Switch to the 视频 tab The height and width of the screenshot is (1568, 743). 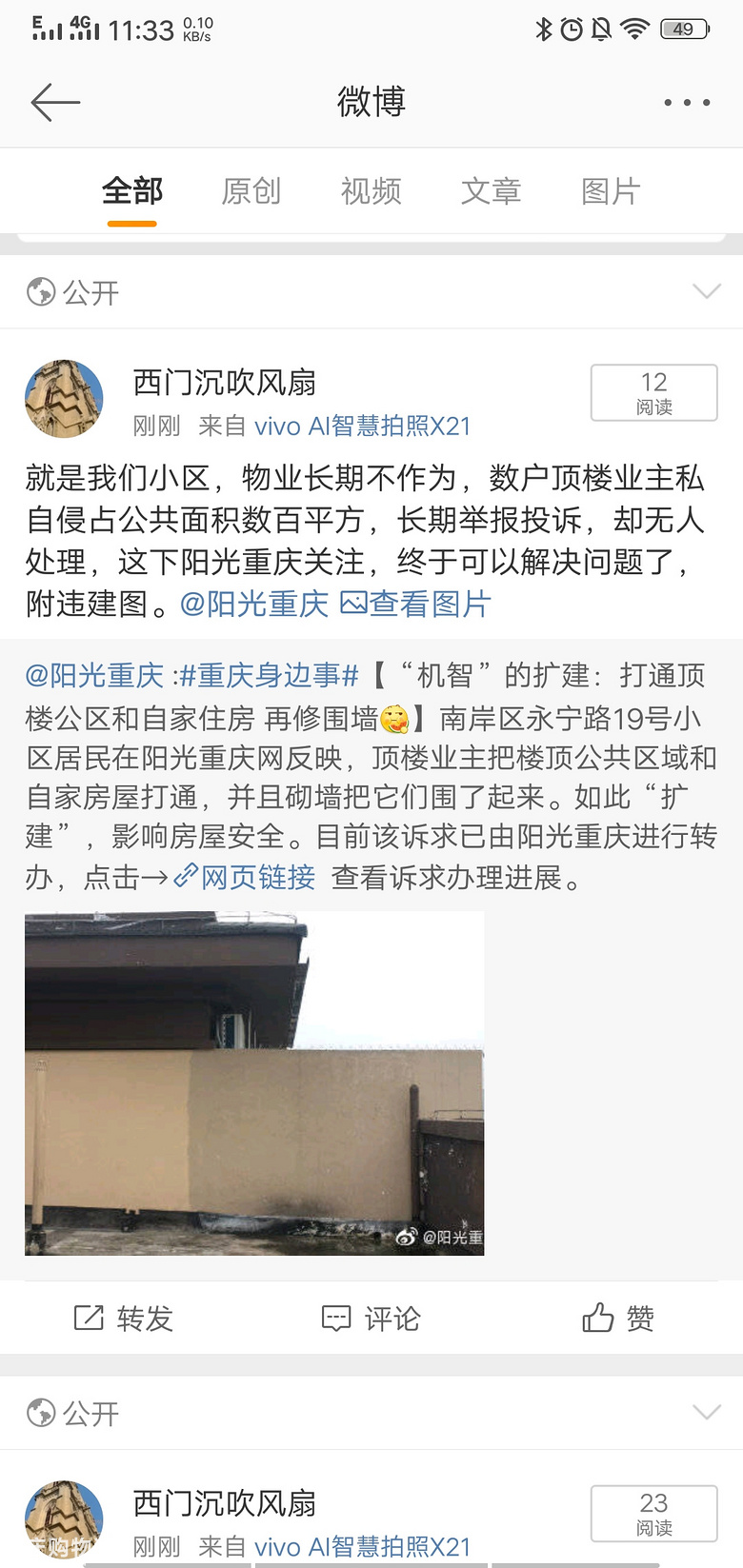(x=371, y=191)
